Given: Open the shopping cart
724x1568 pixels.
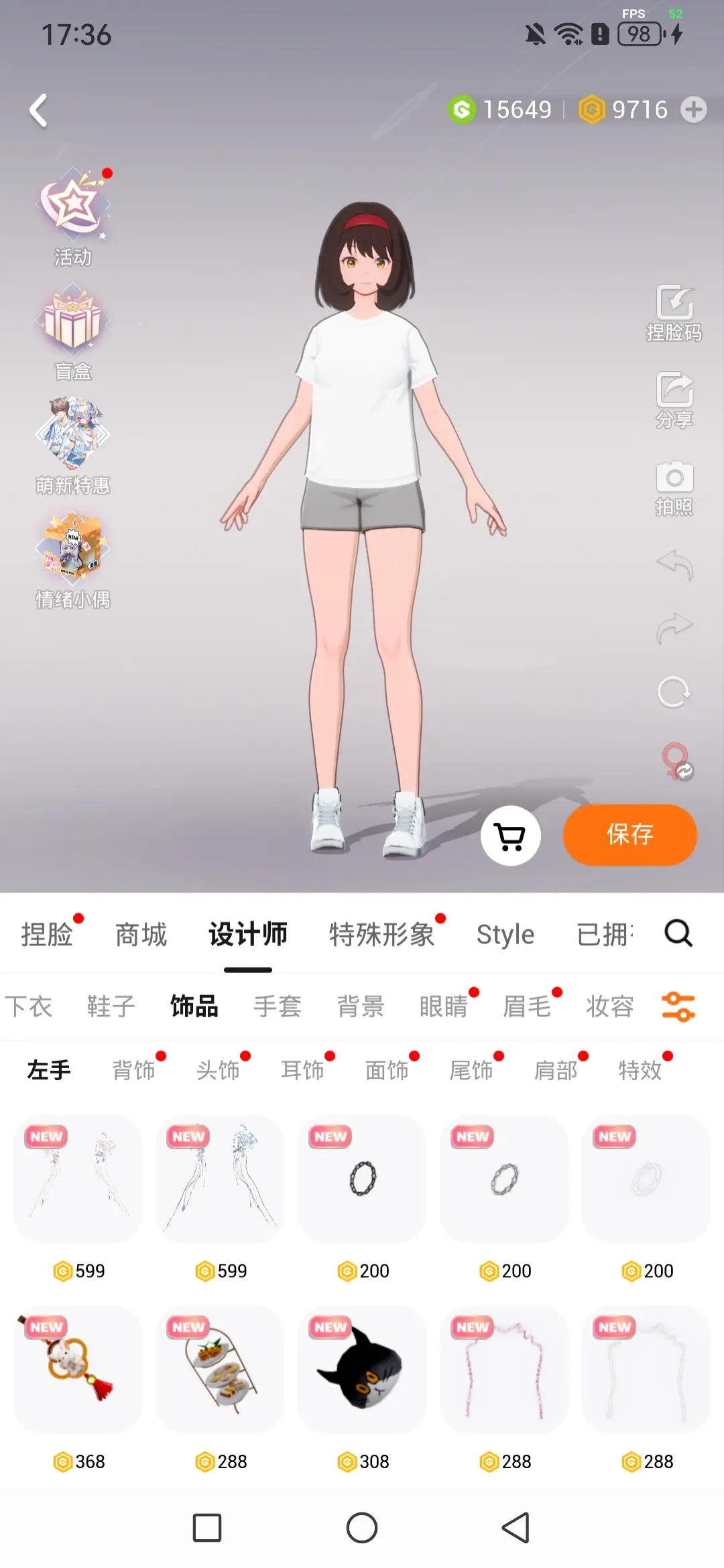Looking at the screenshot, I should (511, 836).
